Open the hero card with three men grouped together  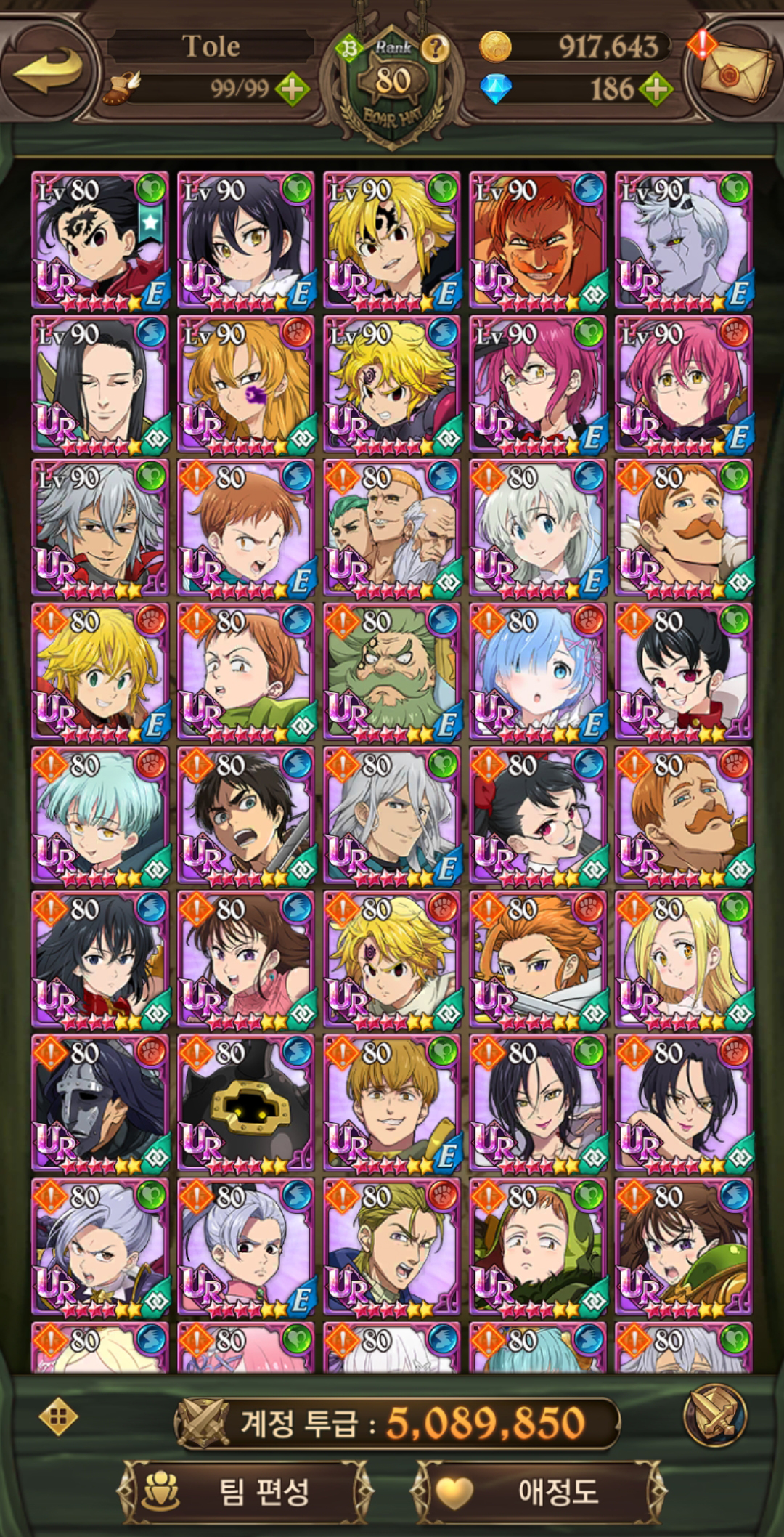(391, 528)
